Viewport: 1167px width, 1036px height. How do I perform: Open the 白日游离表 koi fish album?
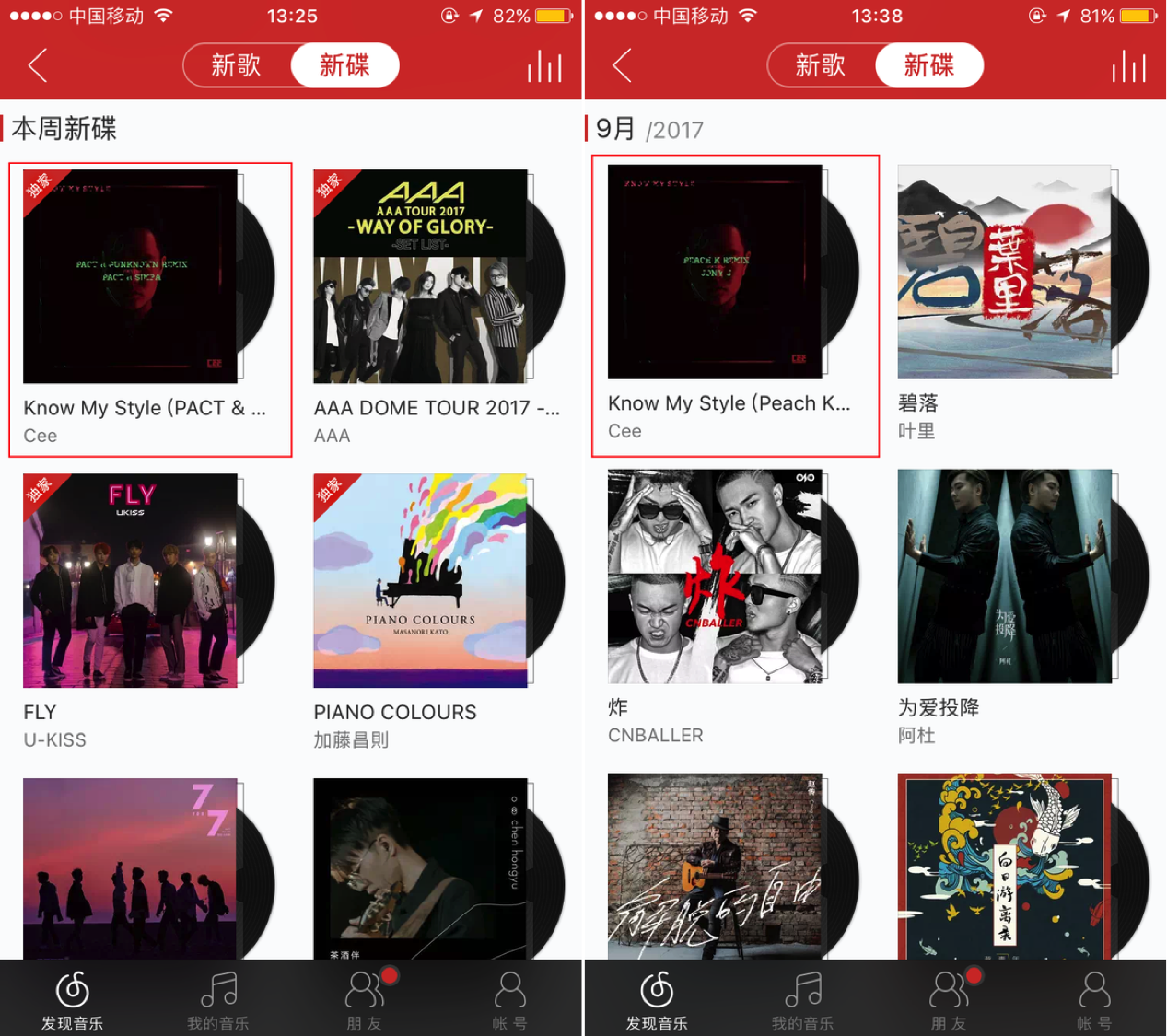[x=1004, y=866]
